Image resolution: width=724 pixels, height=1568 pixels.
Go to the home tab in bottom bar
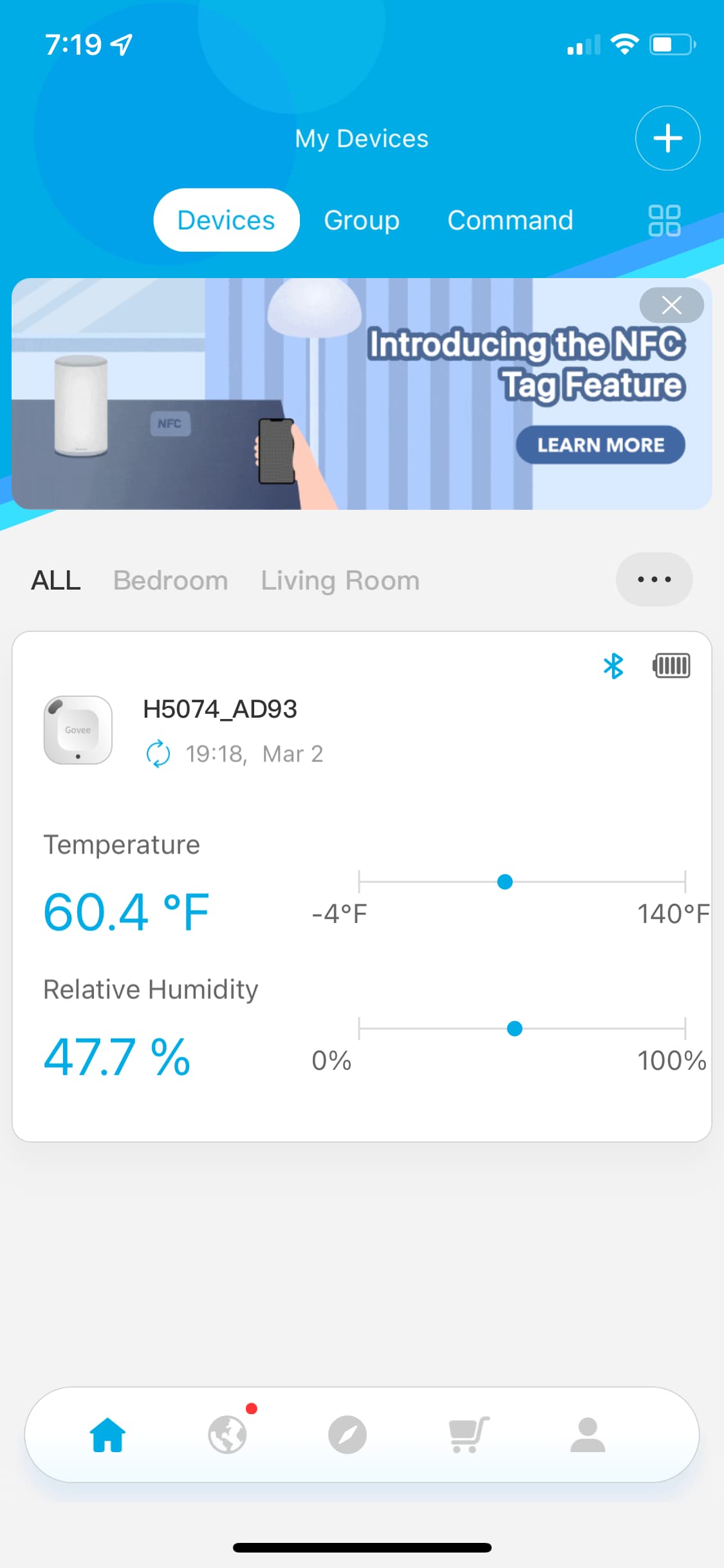(107, 1435)
